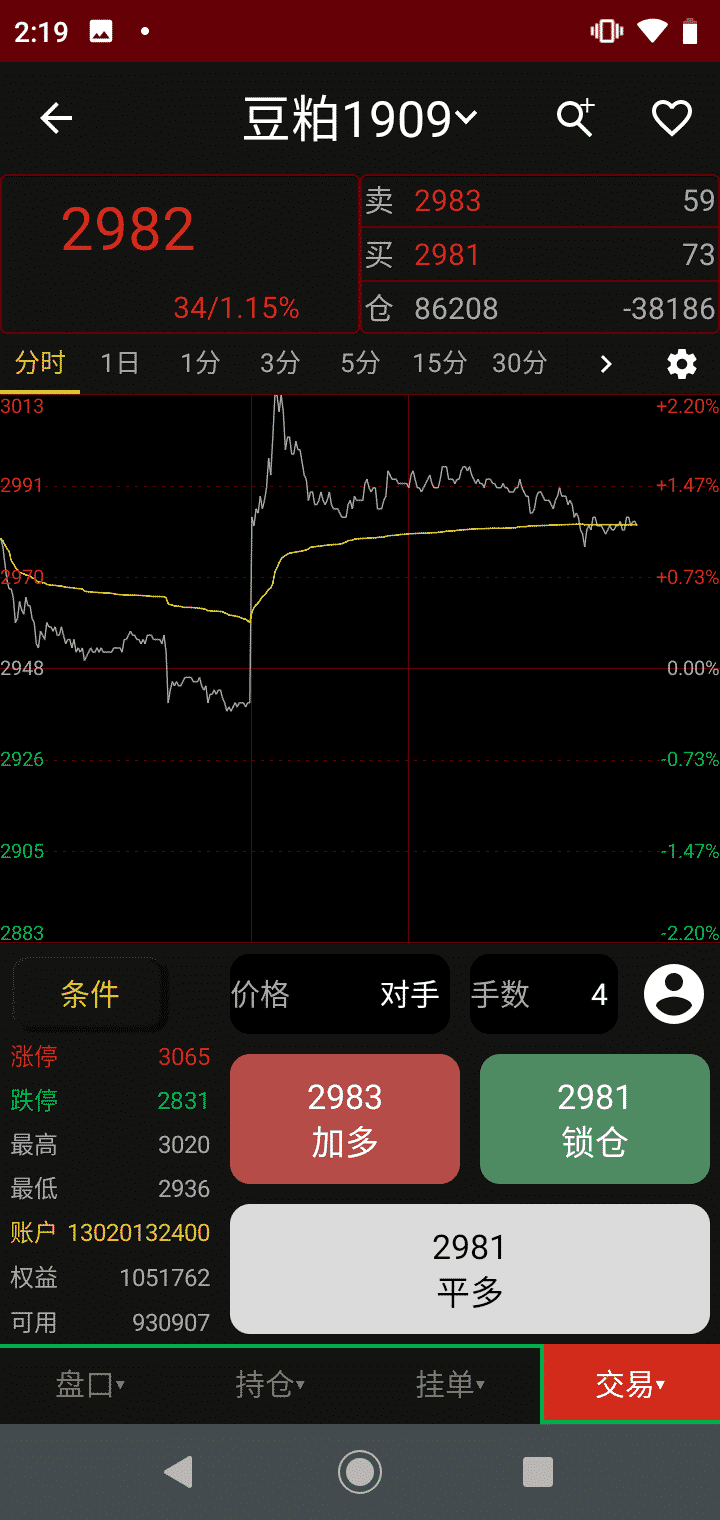Viewport: 720px width, 1520px height.
Task: Add contract to favorites with heart
Action: [672, 119]
